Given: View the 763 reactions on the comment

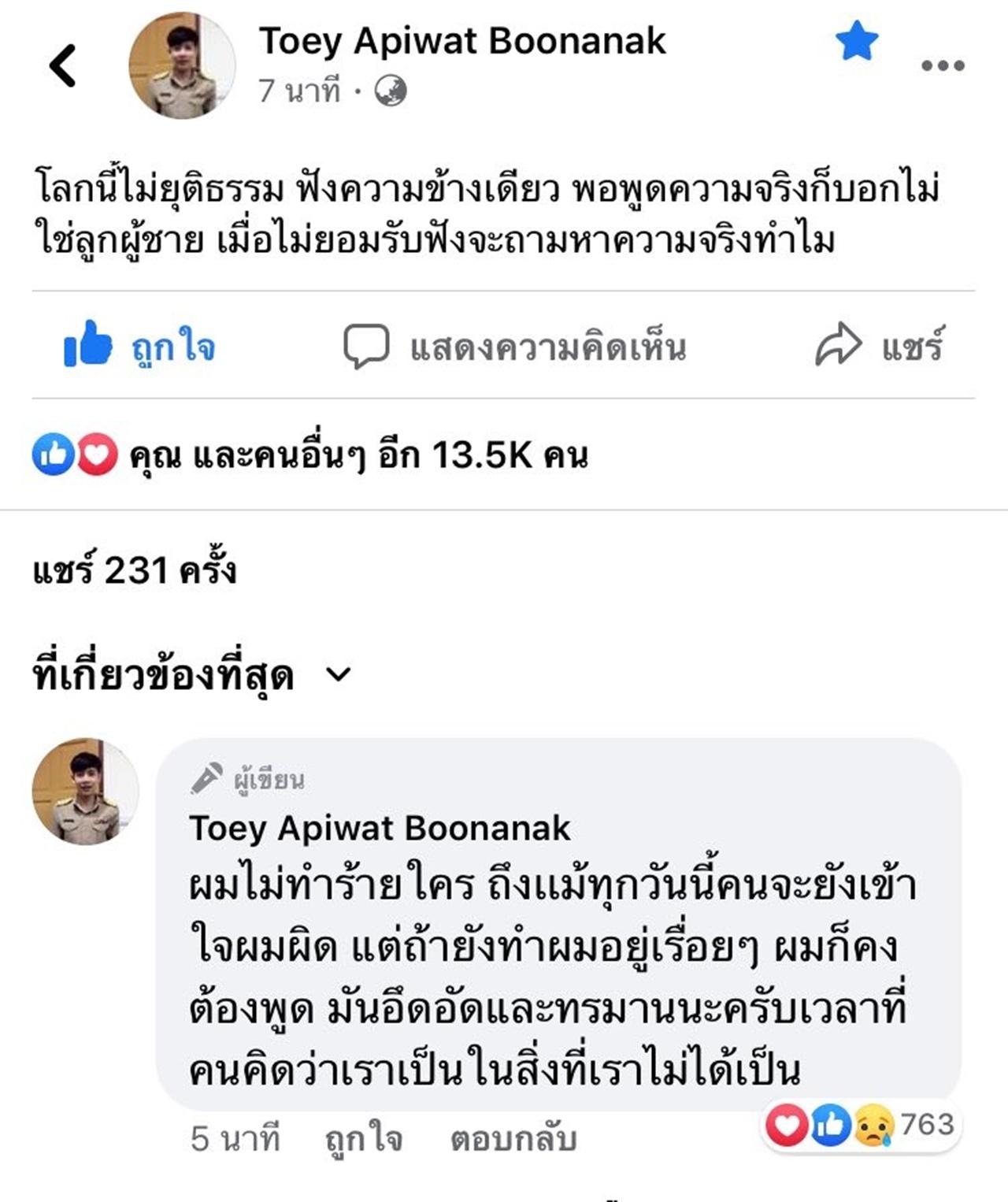Looking at the screenshot, I should 860,1125.
